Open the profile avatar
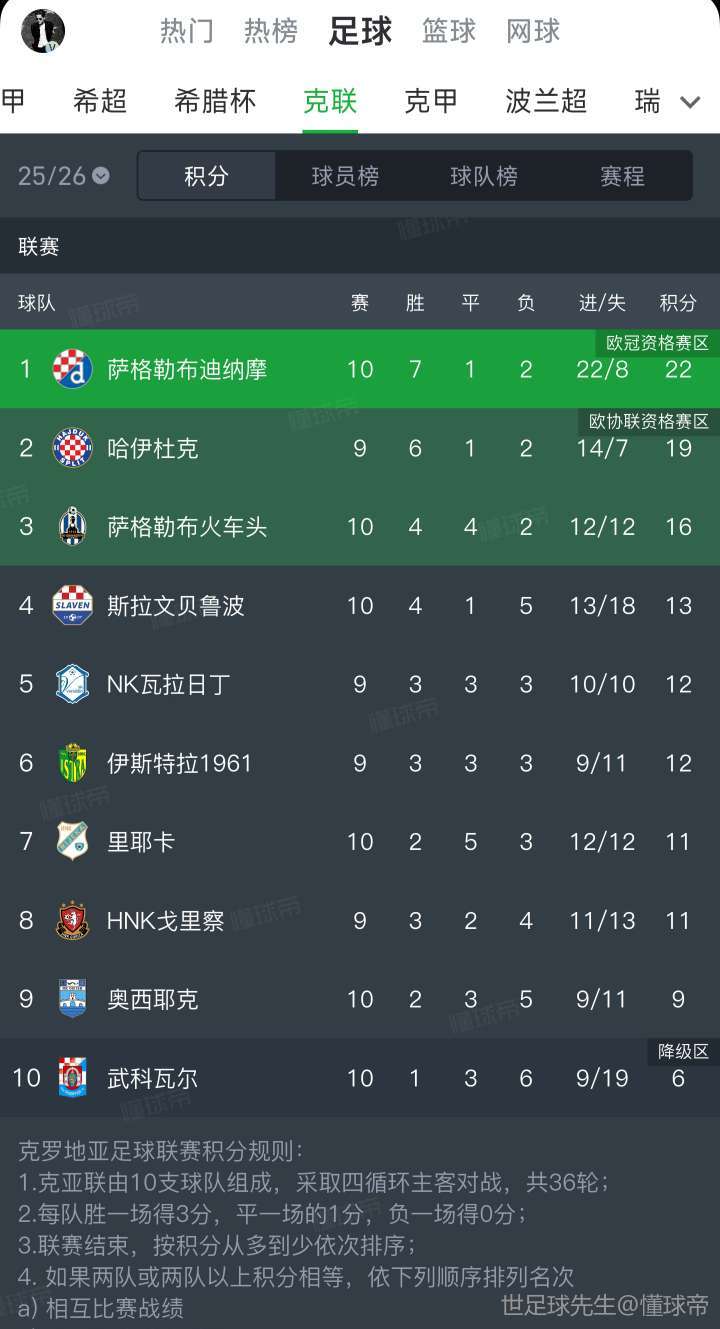 [x=43, y=31]
